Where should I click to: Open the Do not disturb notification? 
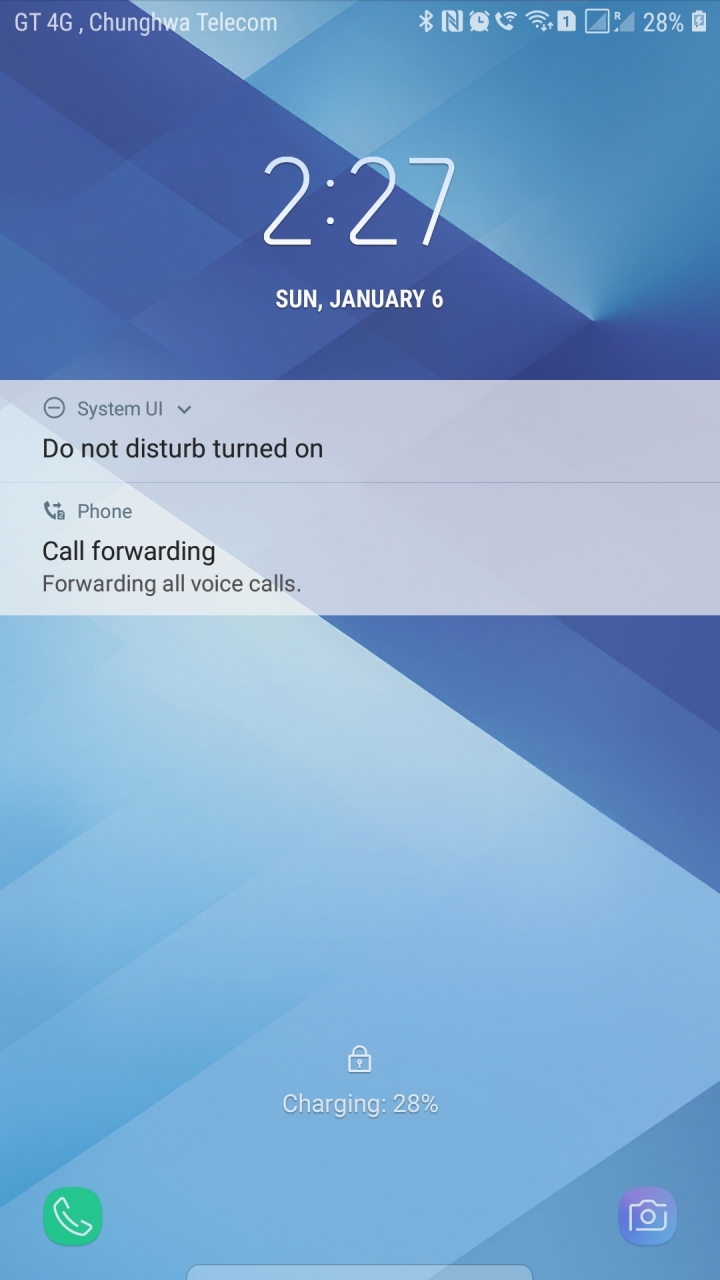click(x=182, y=448)
